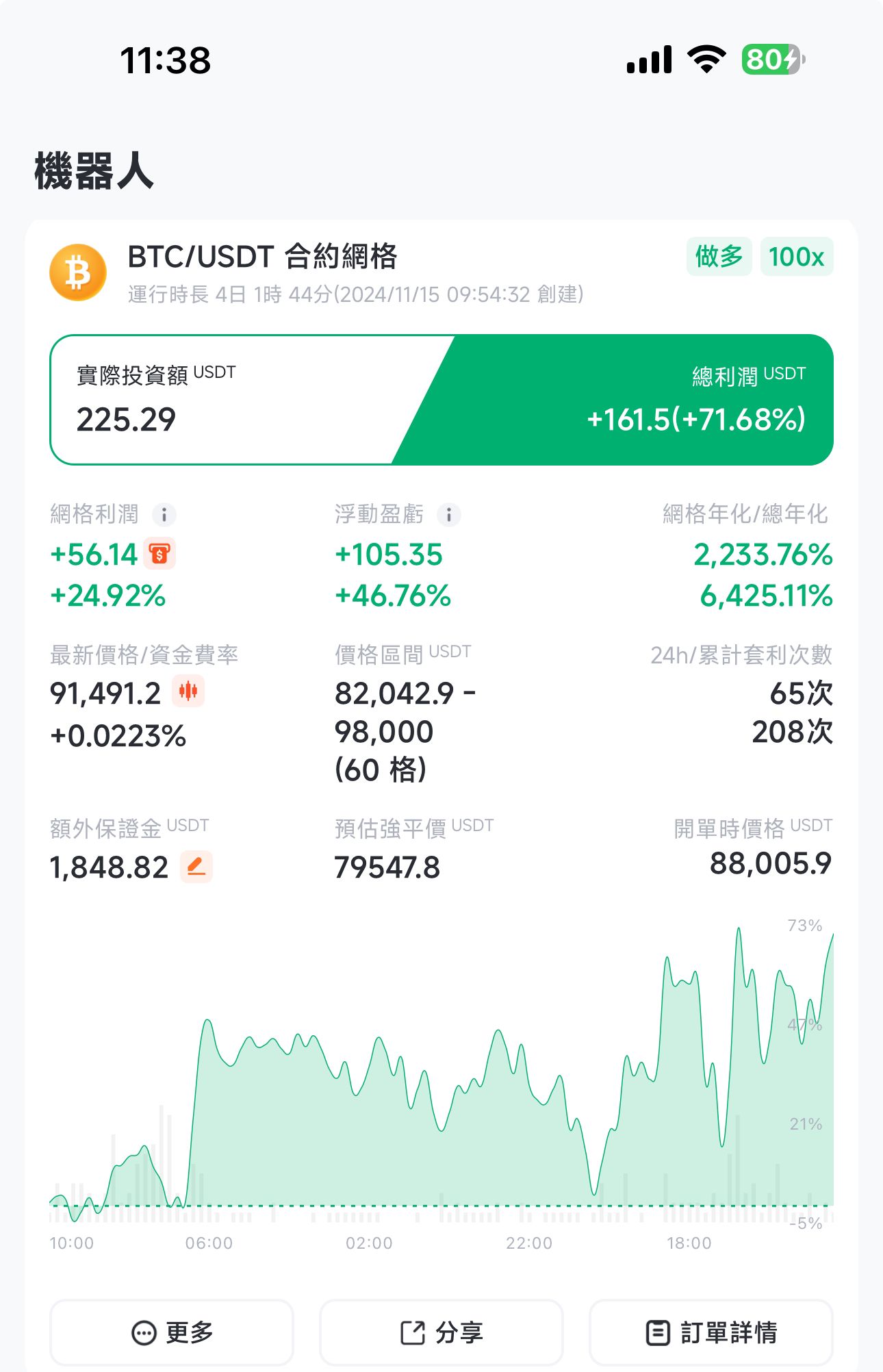Open the BTC/USDT 合約網格 bot card
883x1372 pixels.
click(x=263, y=257)
